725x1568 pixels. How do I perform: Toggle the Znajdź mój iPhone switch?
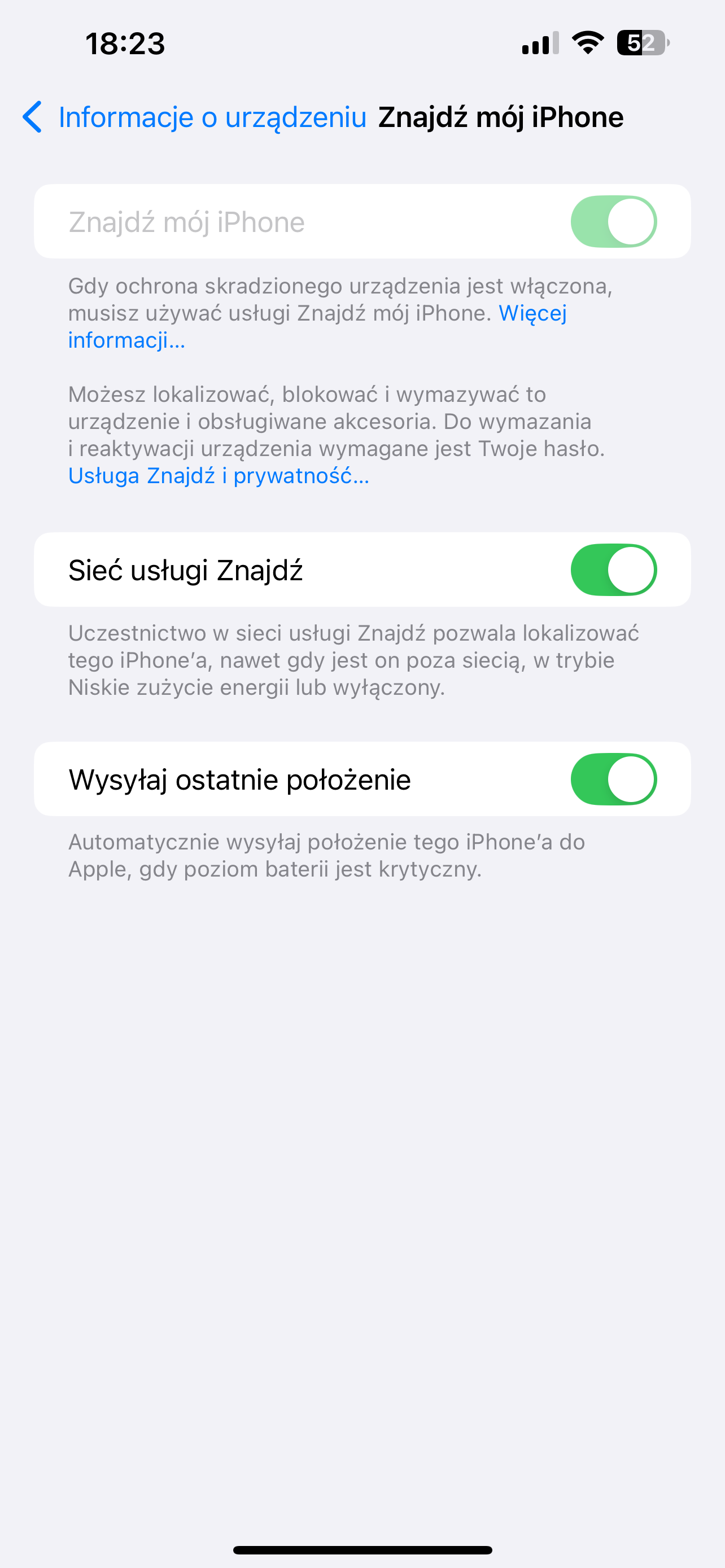613,222
